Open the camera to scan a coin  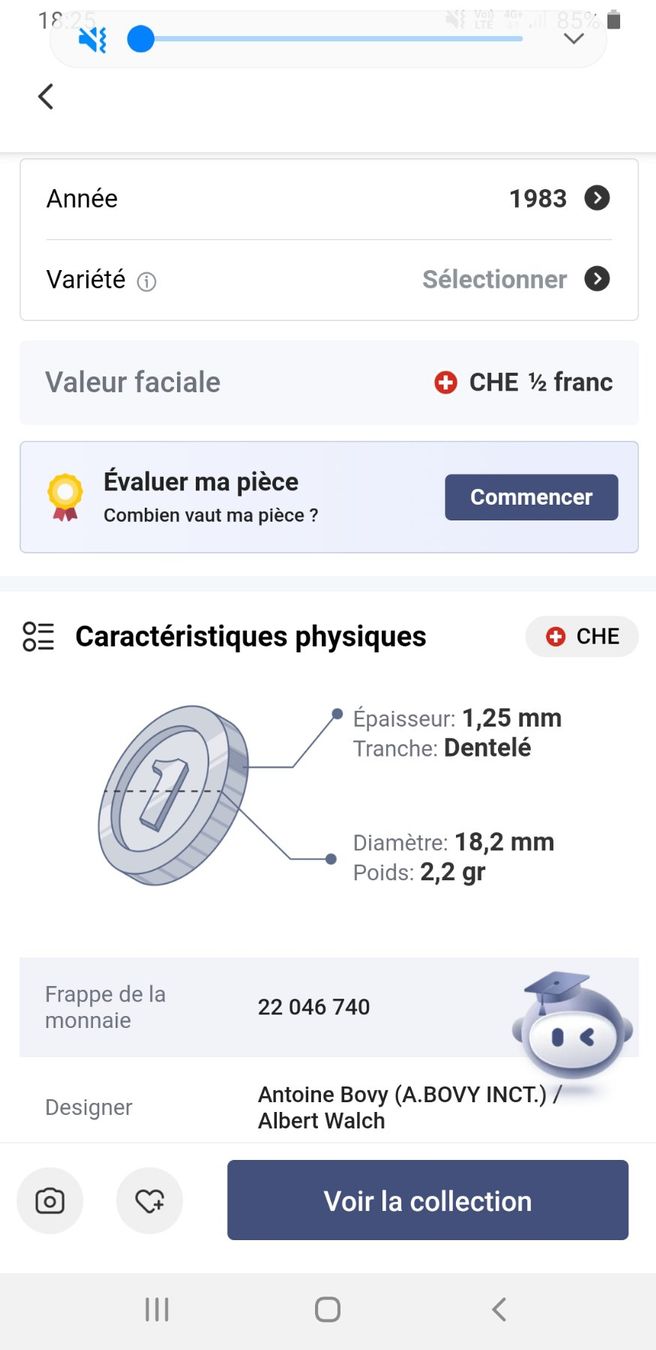pos(50,1200)
